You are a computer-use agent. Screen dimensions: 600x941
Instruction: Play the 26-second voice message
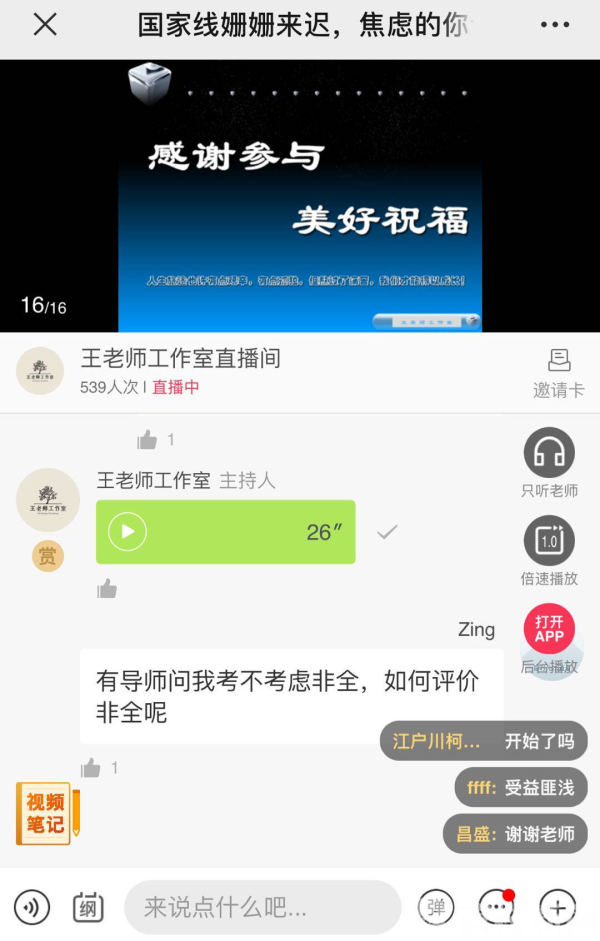[127, 532]
